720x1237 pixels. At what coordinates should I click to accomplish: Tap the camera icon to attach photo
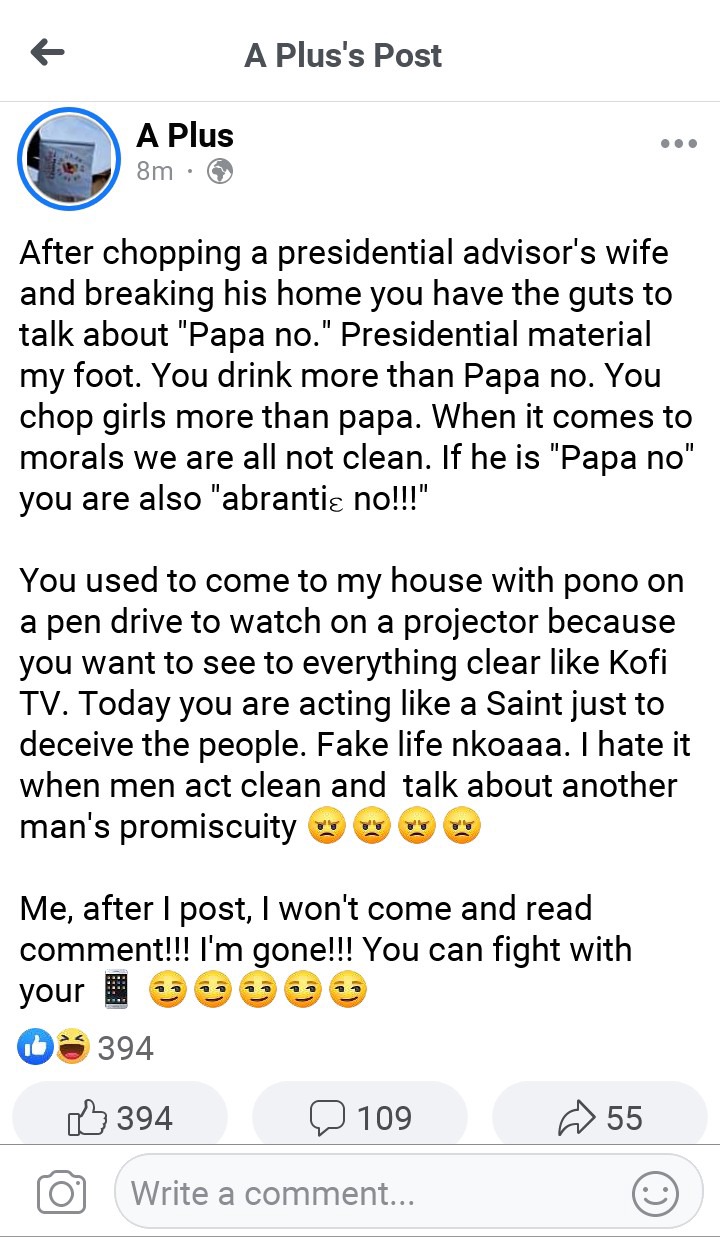pyautogui.click(x=60, y=1193)
